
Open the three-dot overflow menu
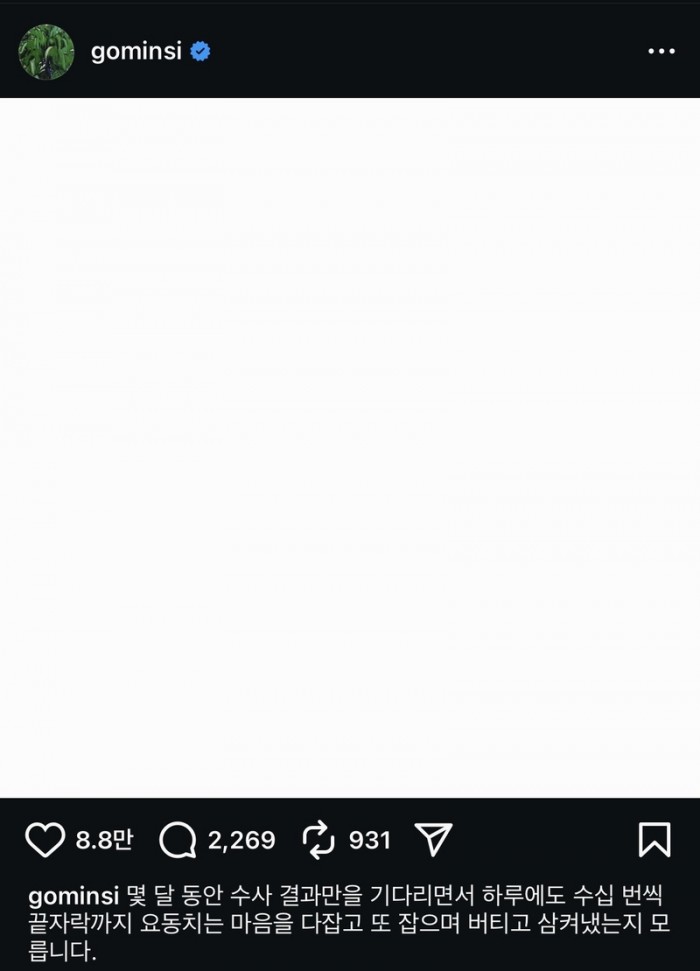pos(661,52)
